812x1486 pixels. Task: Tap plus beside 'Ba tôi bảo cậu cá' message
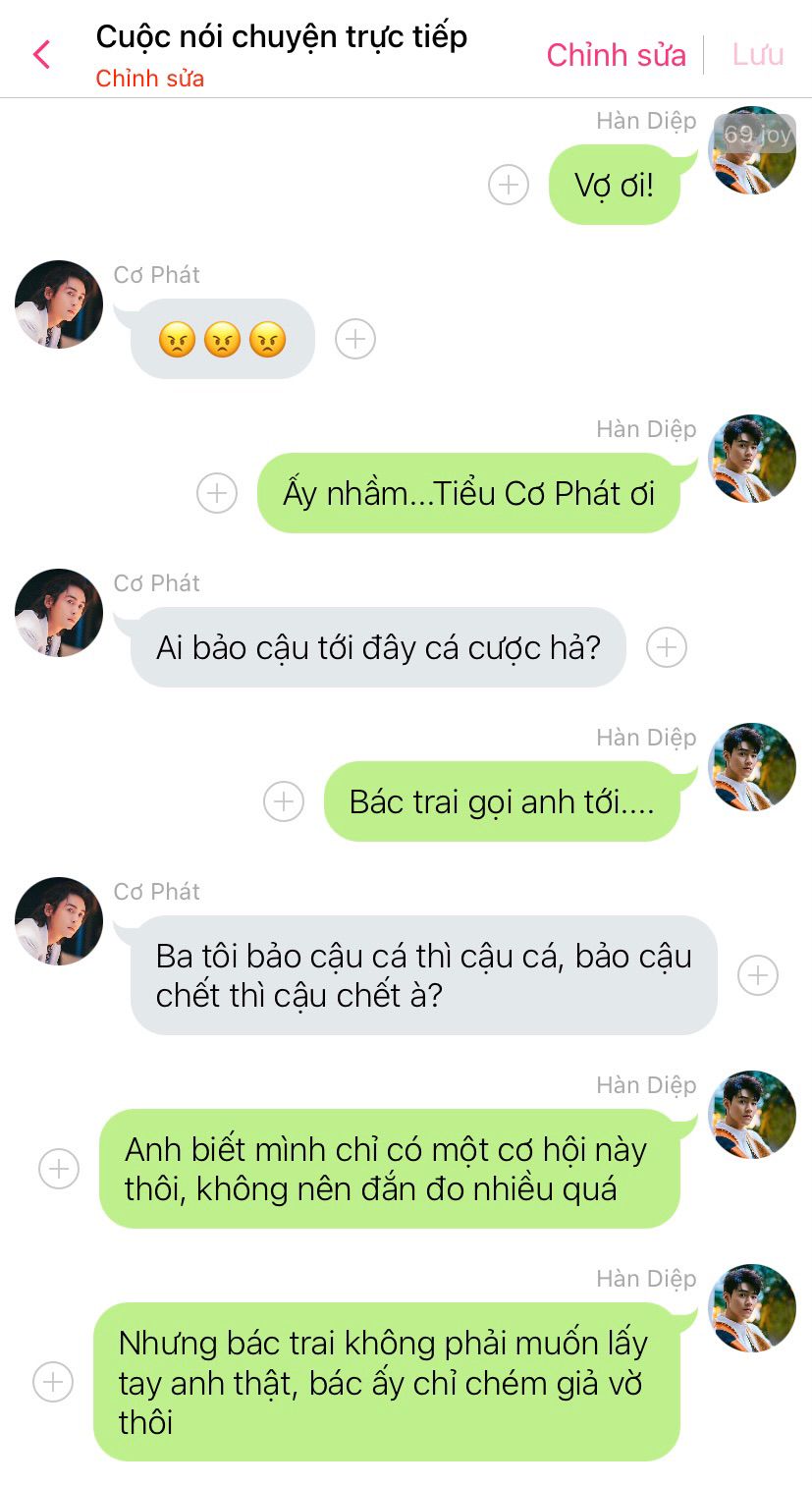click(x=758, y=975)
